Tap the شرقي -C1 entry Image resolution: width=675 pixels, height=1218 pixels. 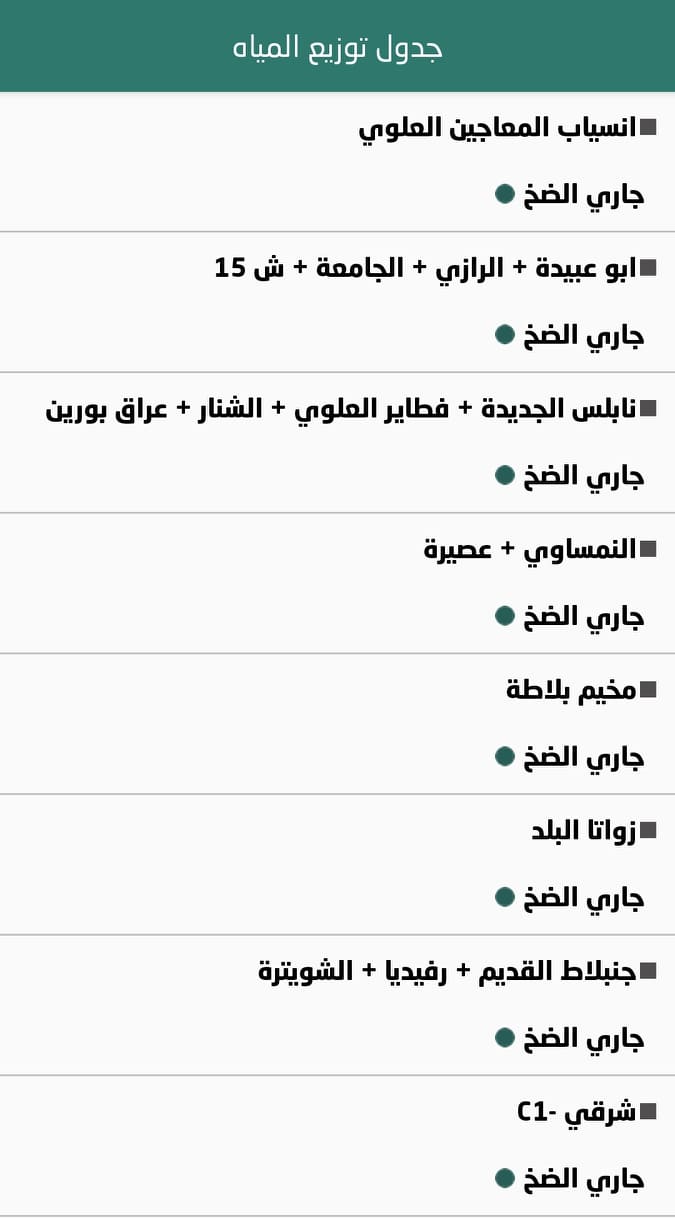pos(577,1113)
